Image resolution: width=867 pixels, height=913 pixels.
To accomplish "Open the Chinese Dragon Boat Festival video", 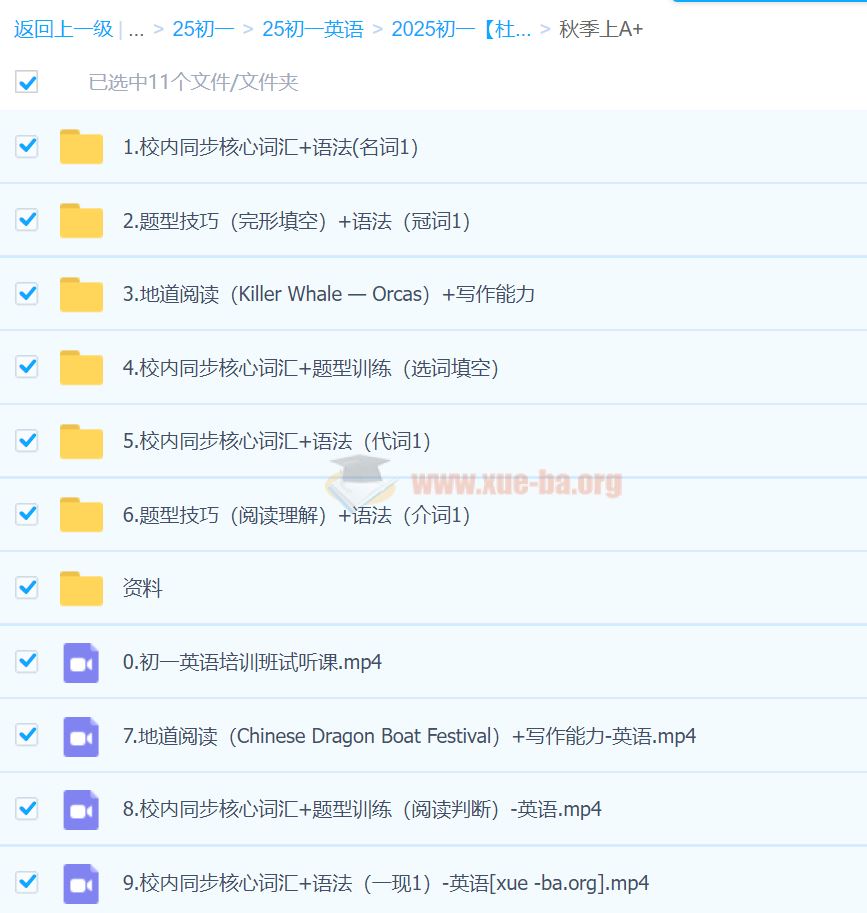I will coord(409,736).
